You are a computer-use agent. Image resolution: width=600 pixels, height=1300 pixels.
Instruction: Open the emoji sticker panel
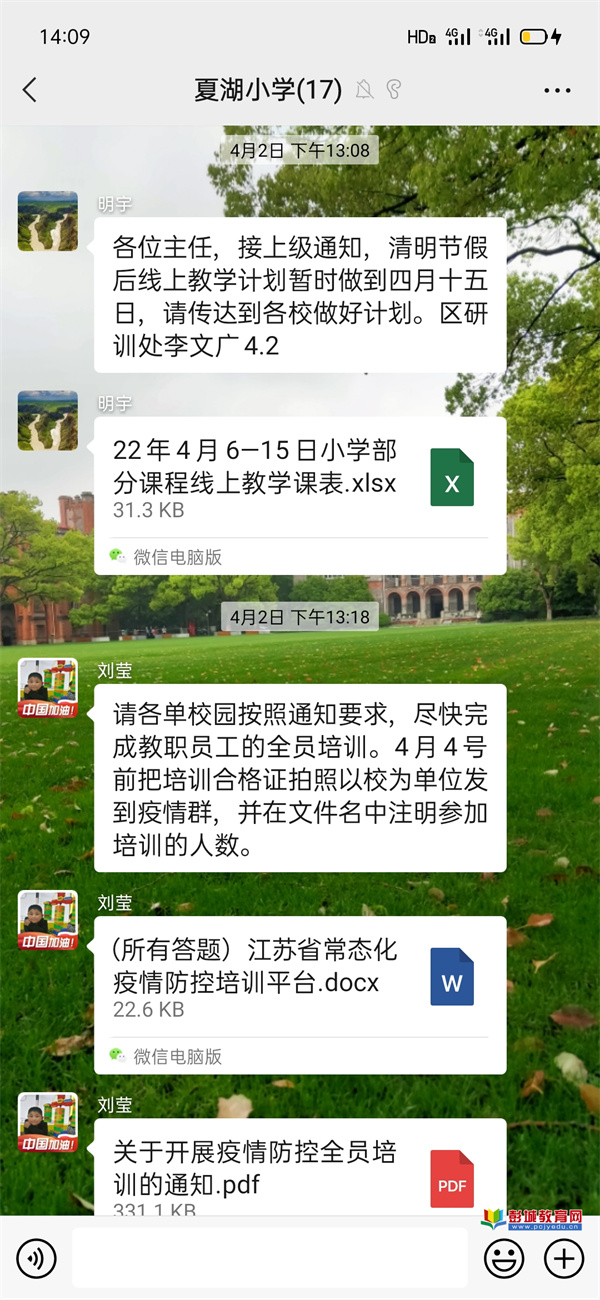(503, 1258)
